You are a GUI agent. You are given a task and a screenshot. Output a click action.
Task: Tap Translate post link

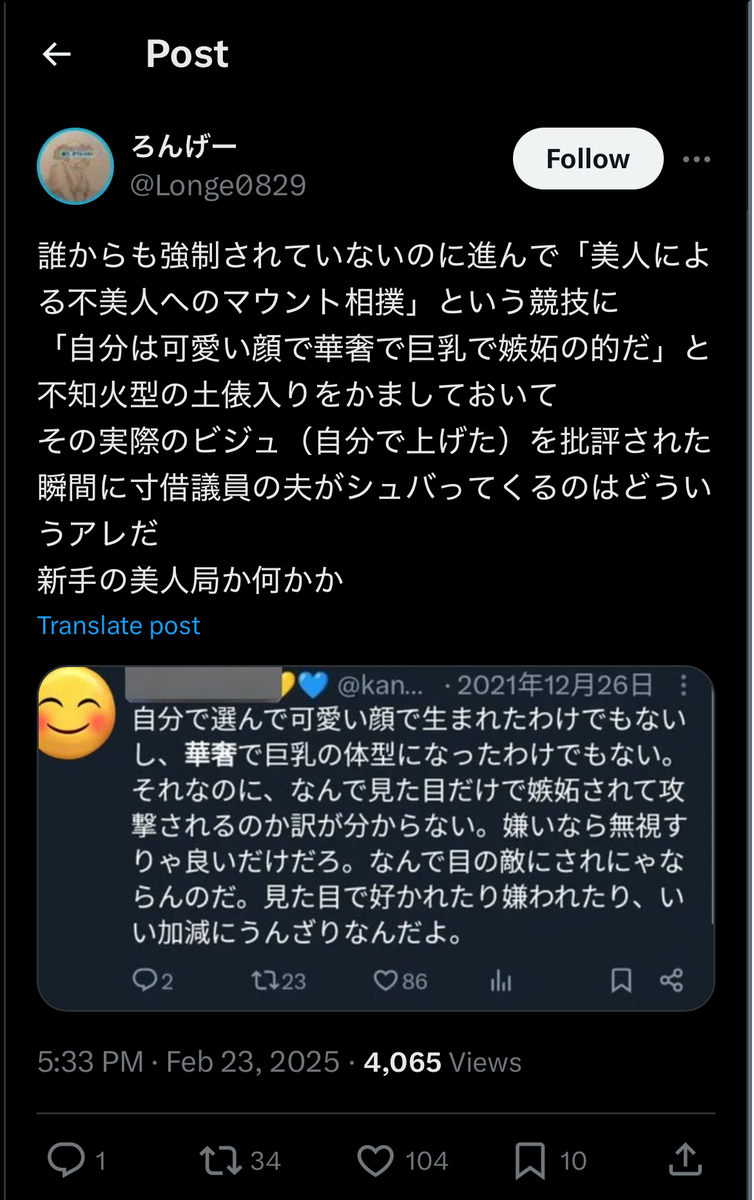click(x=119, y=626)
